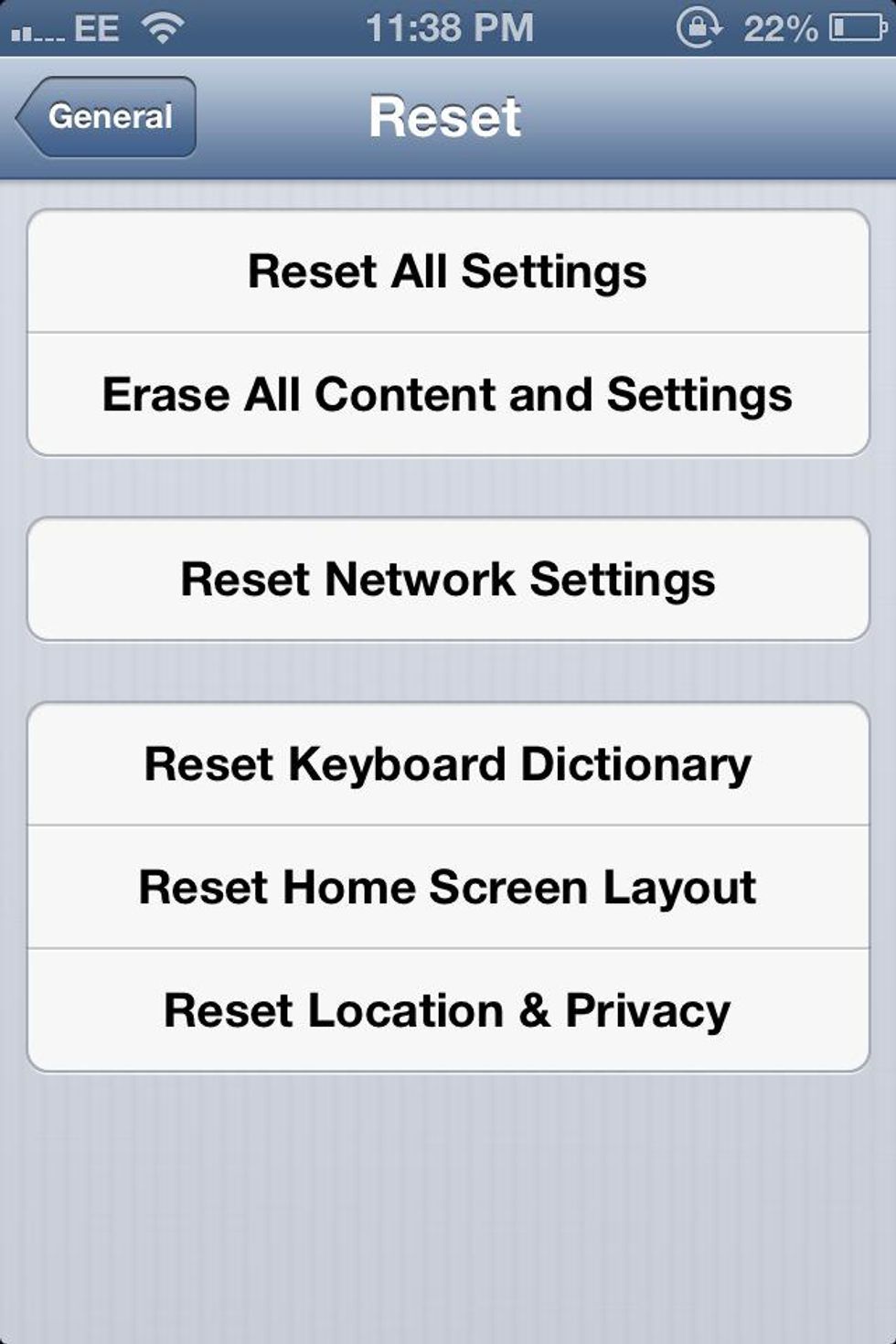Screen dimensions: 896x1344
Task: Select Reset All Settings
Action: [447, 272]
